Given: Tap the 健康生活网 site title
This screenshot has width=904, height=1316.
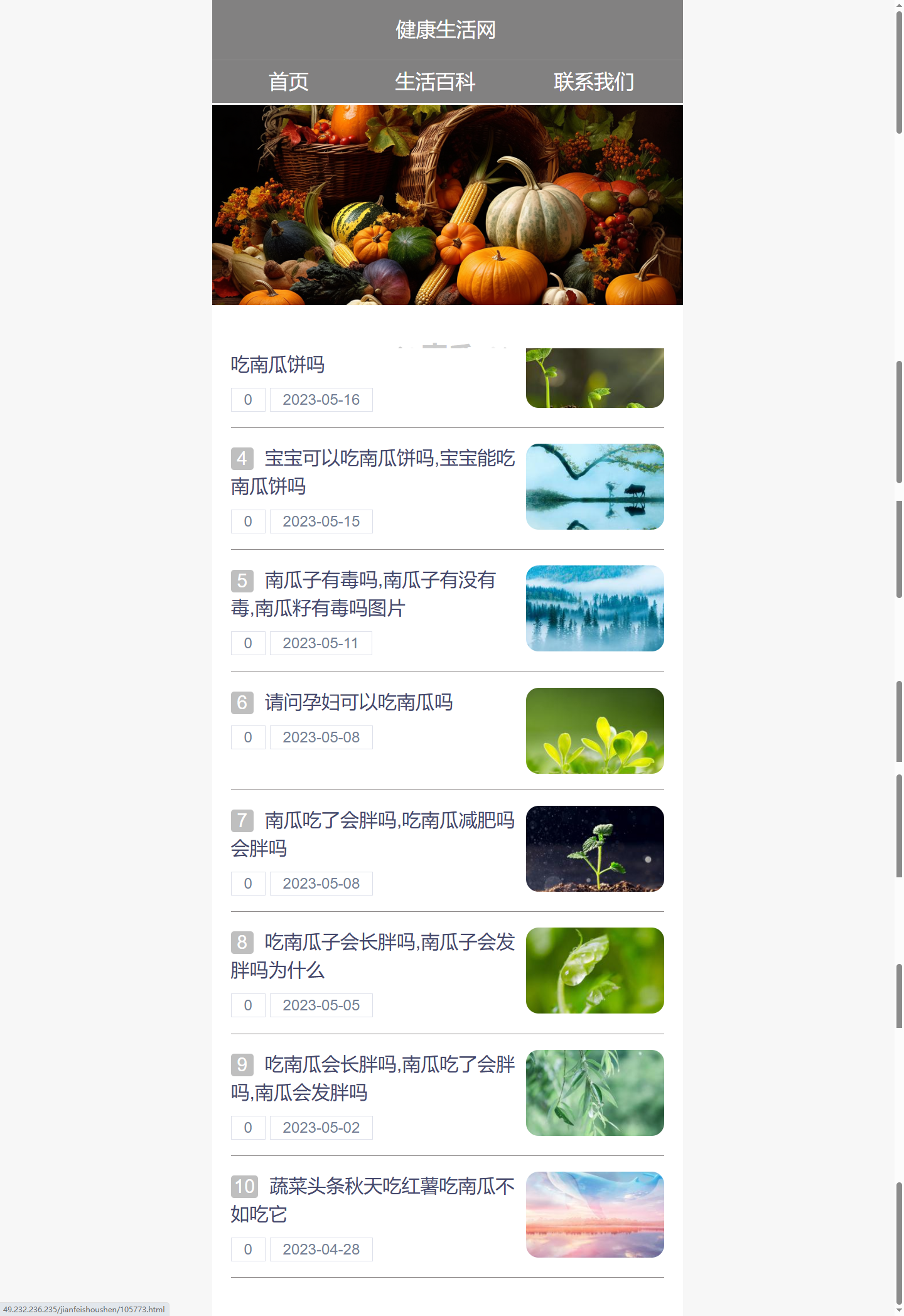Looking at the screenshot, I should tap(446, 29).
